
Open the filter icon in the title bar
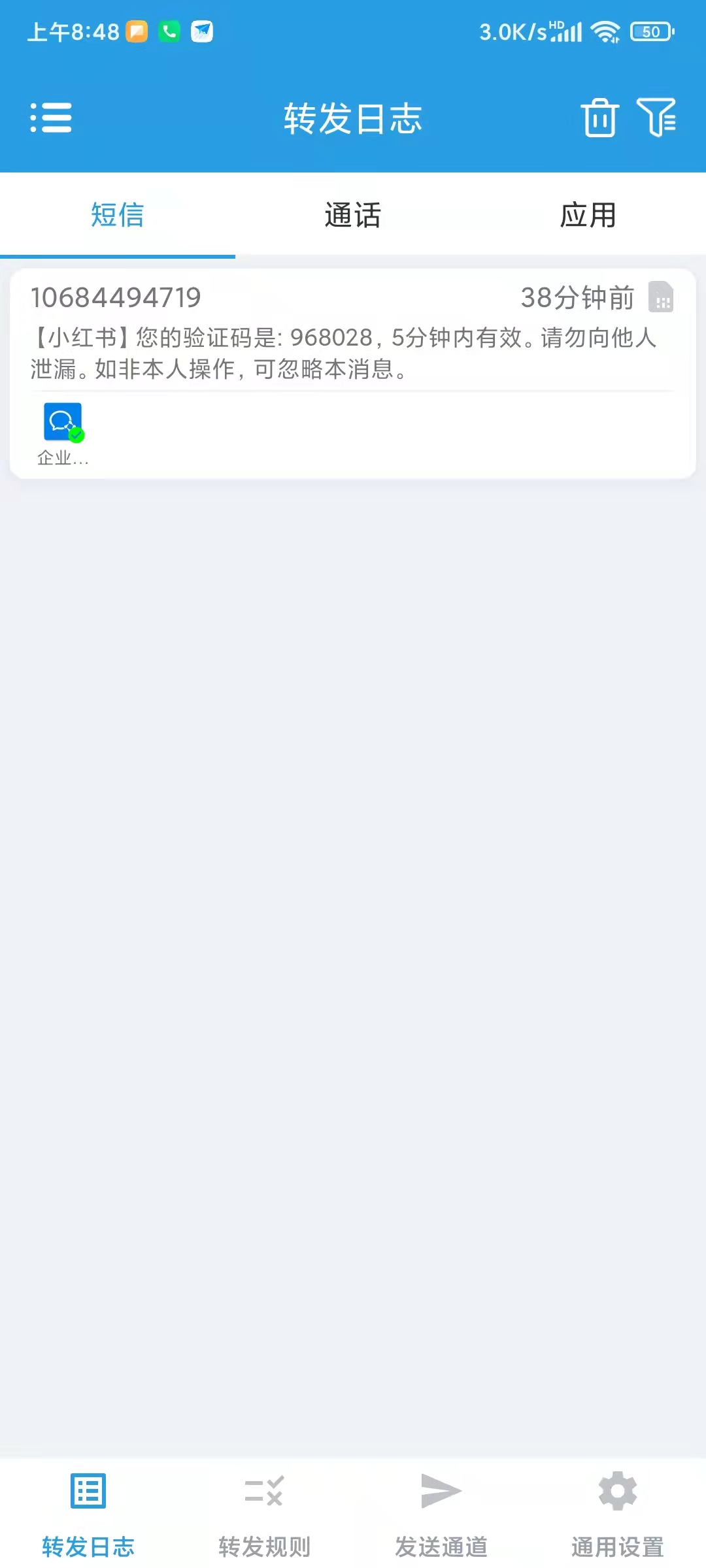658,119
